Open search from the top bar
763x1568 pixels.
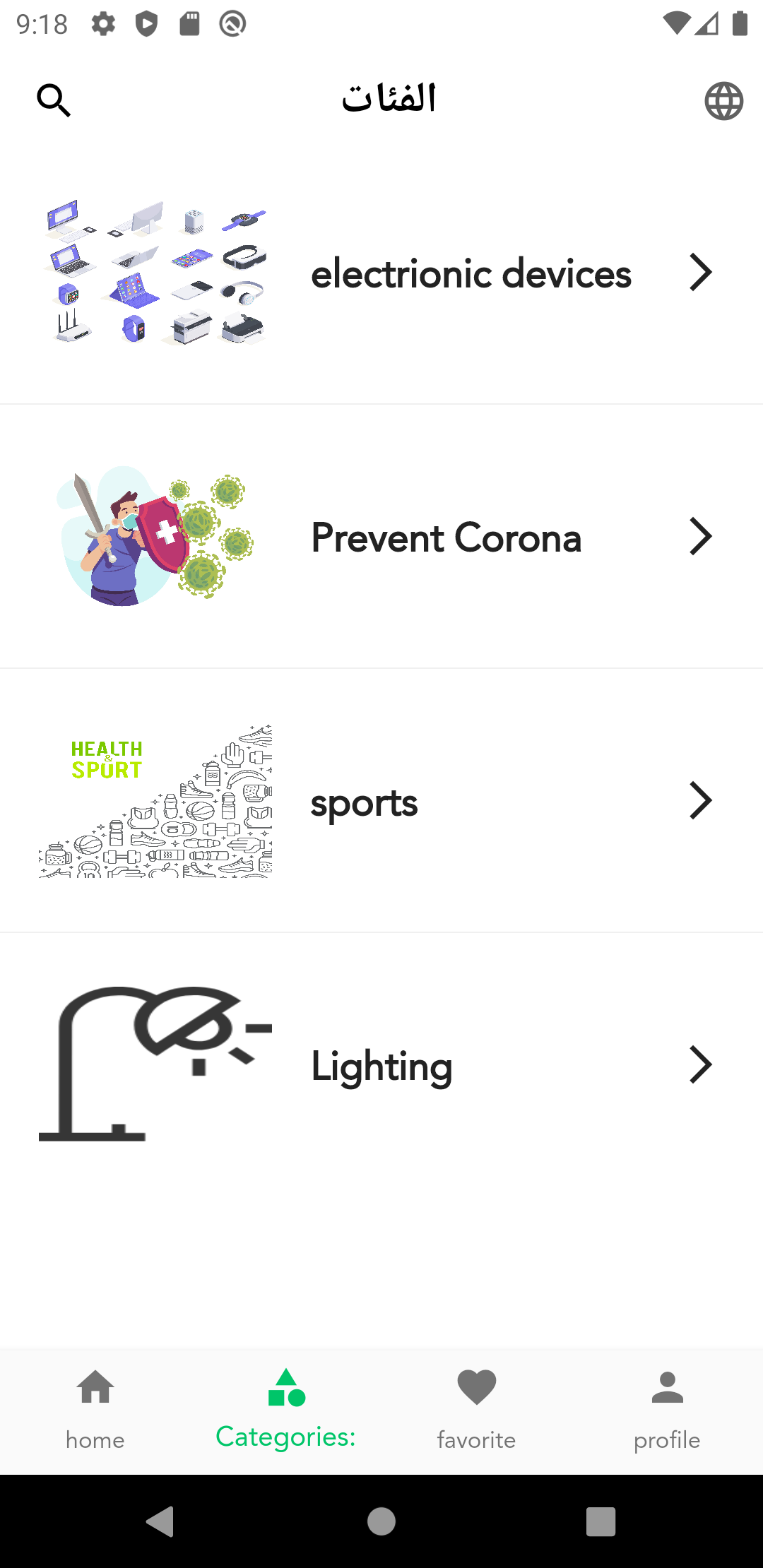pos(54,100)
